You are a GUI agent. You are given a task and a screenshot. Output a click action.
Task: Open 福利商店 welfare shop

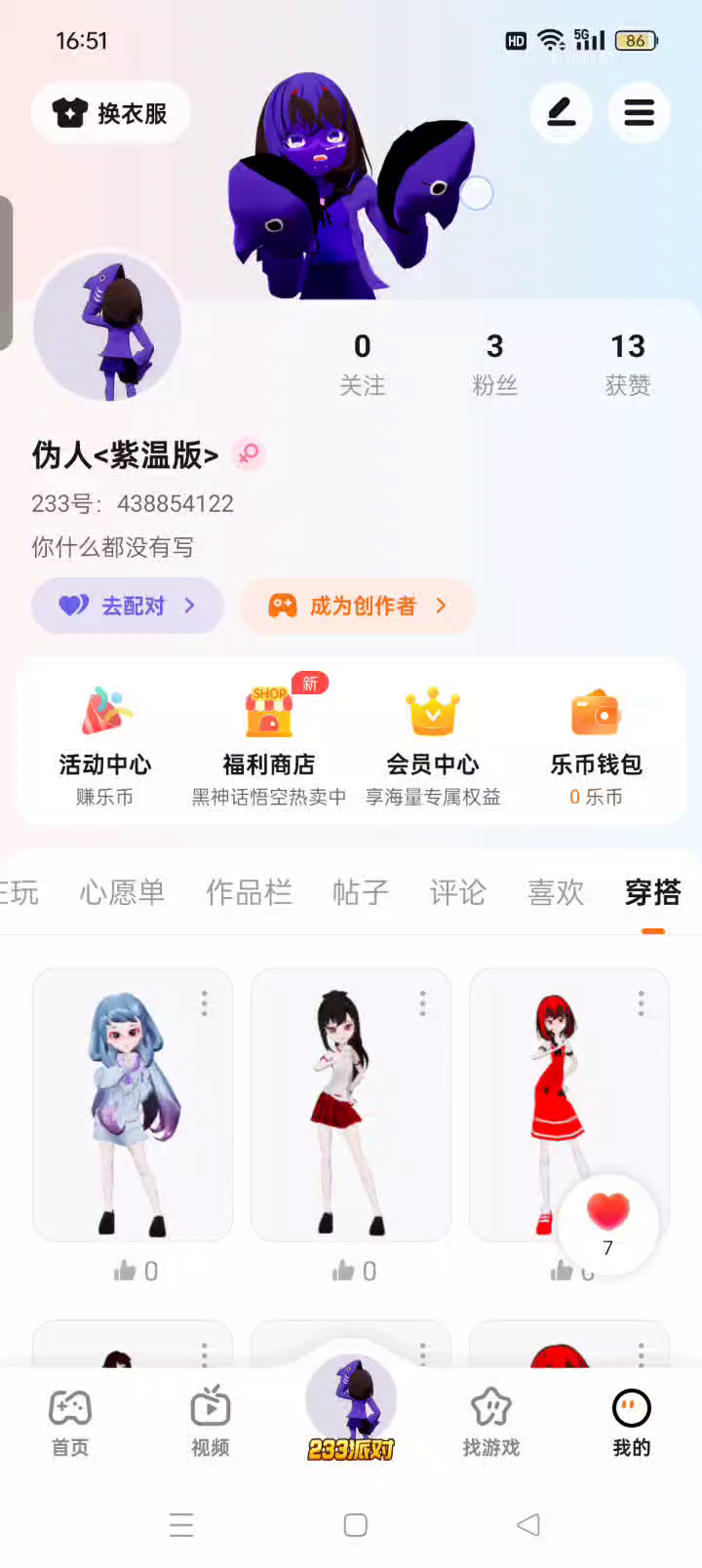[269, 741]
